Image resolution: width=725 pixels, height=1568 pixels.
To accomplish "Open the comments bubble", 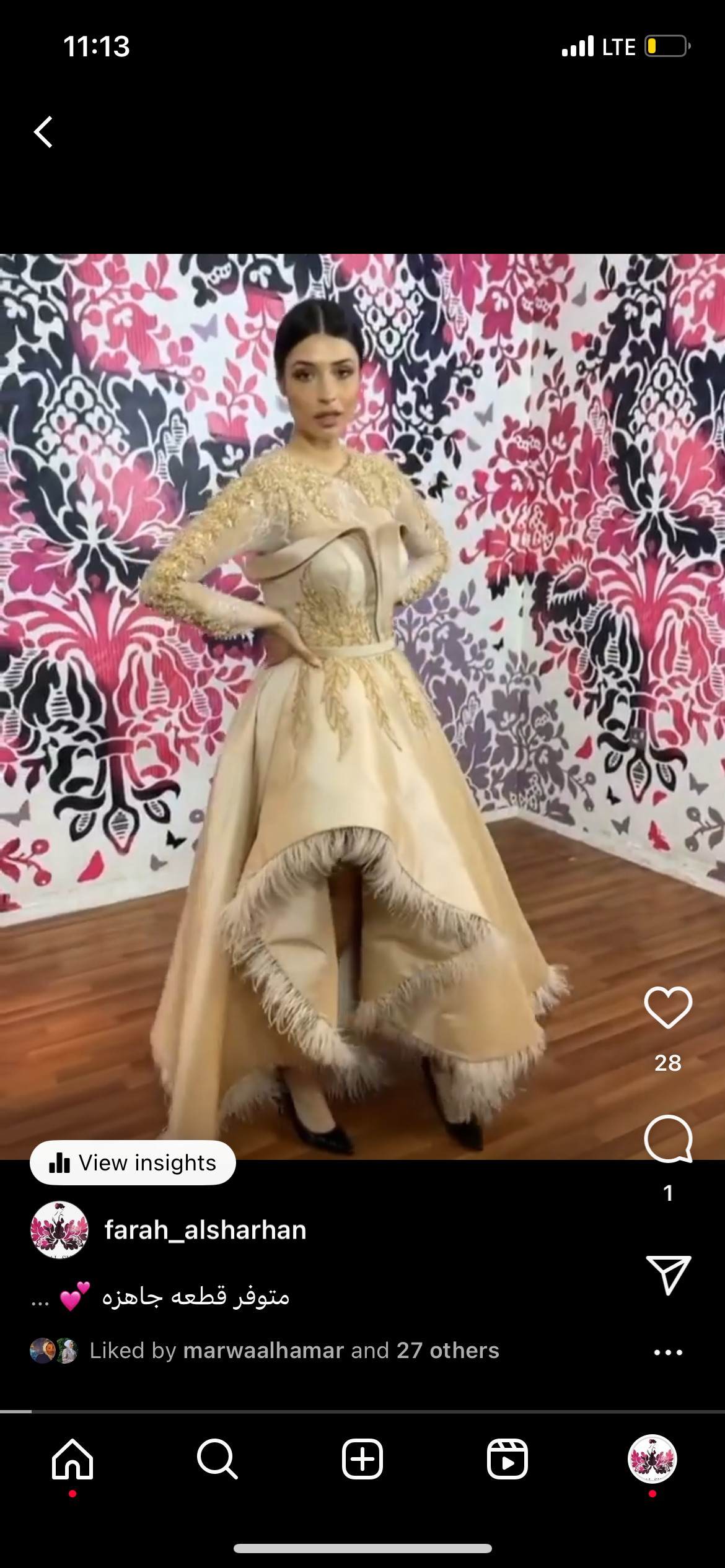I will (x=668, y=1138).
